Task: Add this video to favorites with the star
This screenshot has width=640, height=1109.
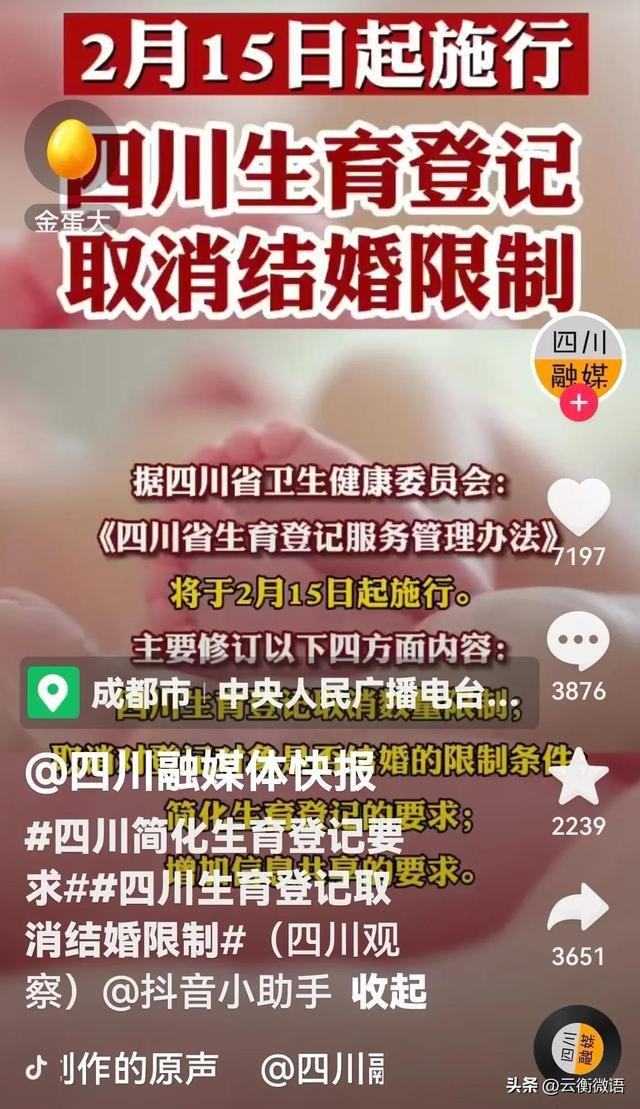Action: coord(580,779)
